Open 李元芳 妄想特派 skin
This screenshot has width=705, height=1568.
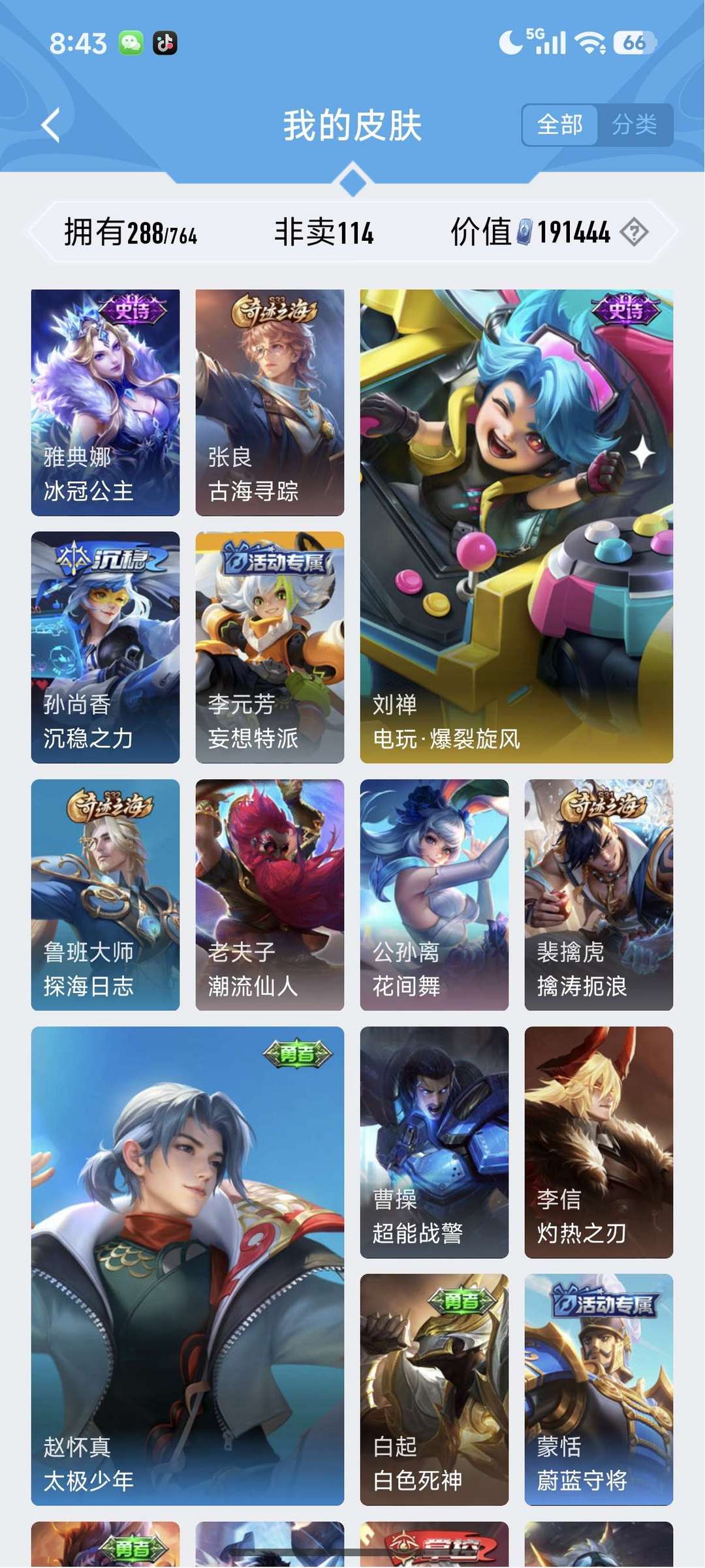270,647
